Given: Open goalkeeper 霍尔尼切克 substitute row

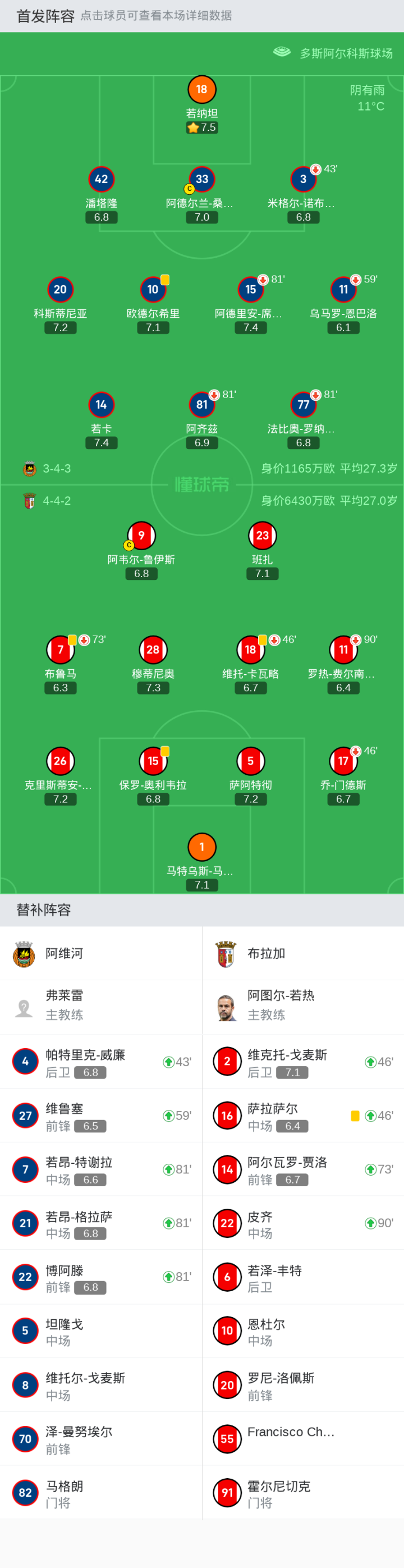Looking at the screenshot, I should click(x=303, y=1493).
